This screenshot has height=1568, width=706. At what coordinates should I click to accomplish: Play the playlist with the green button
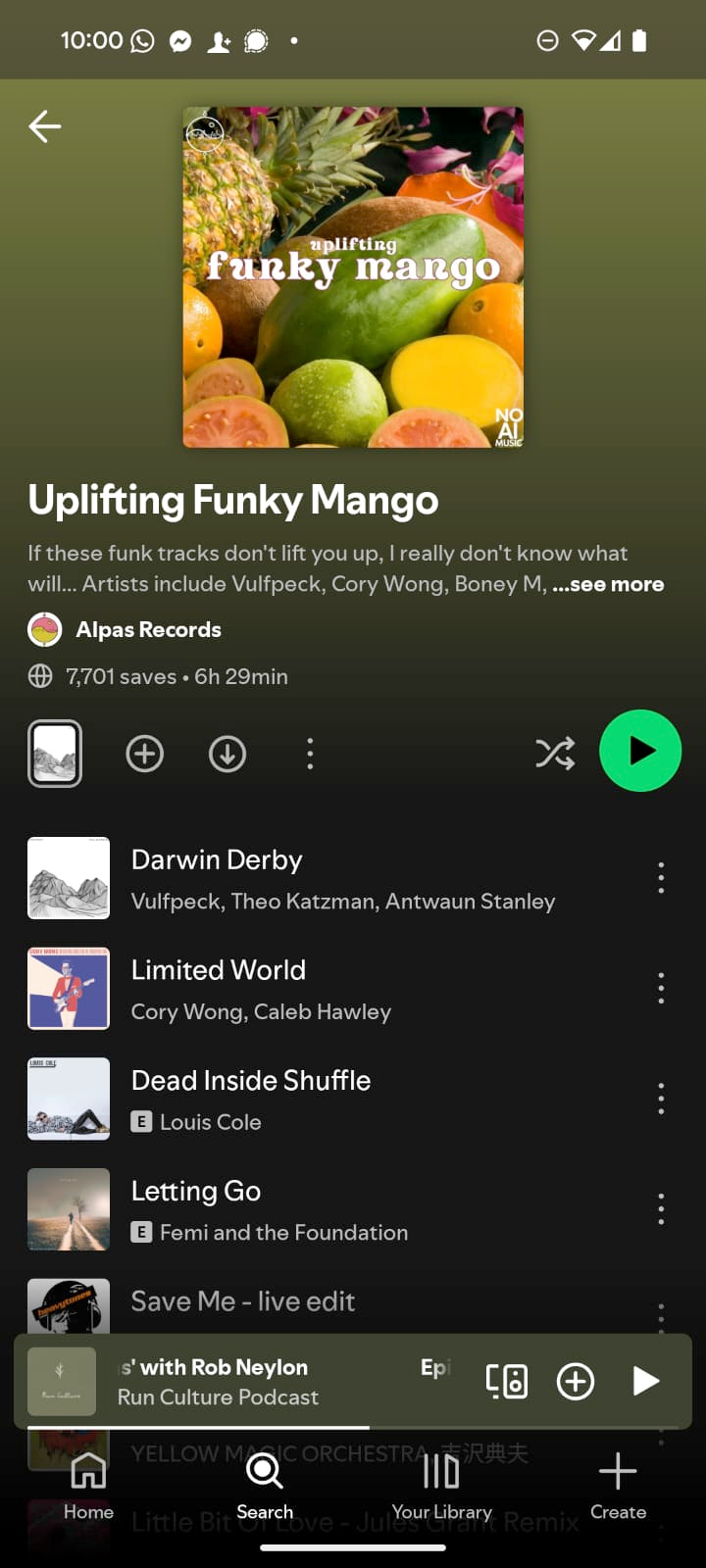(x=640, y=751)
